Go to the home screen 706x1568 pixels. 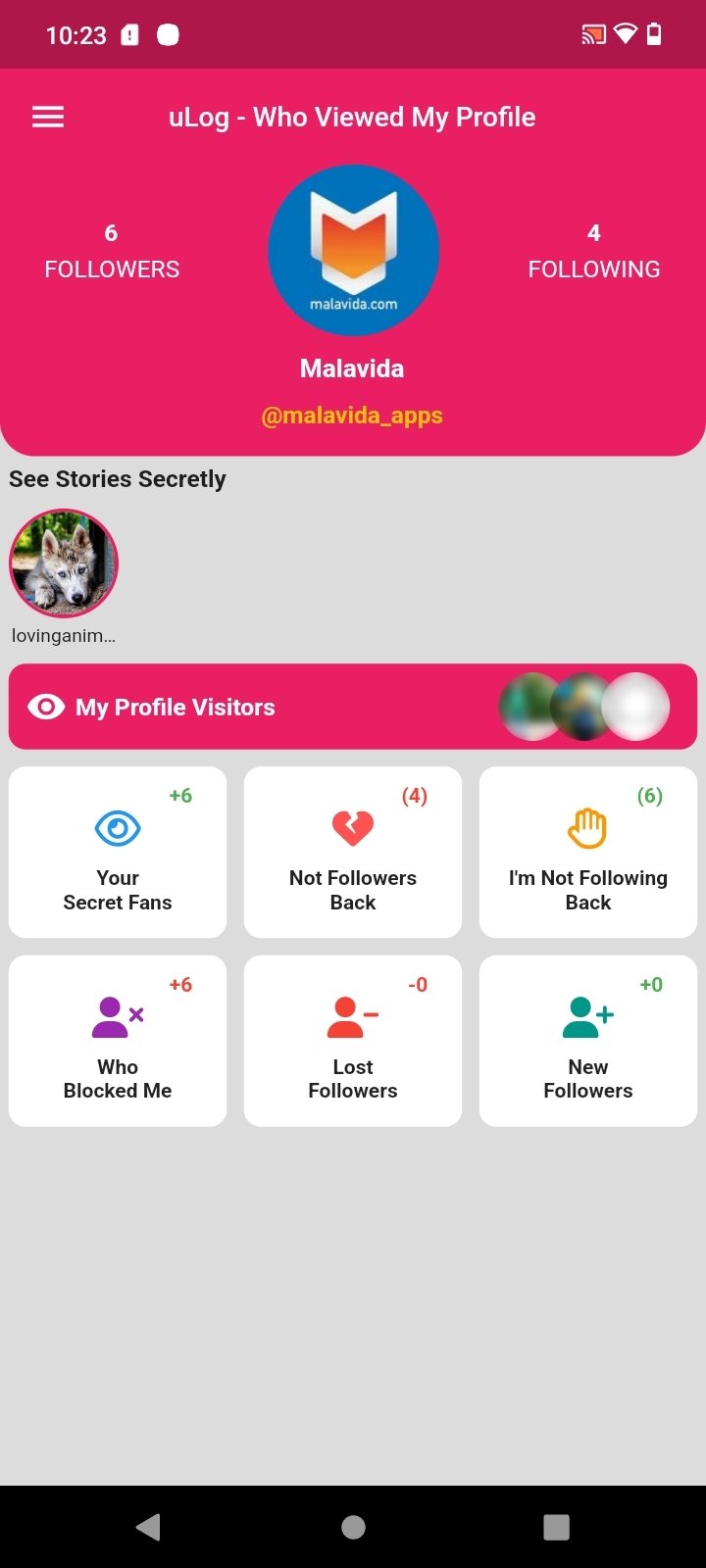pyautogui.click(x=353, y=1527)
